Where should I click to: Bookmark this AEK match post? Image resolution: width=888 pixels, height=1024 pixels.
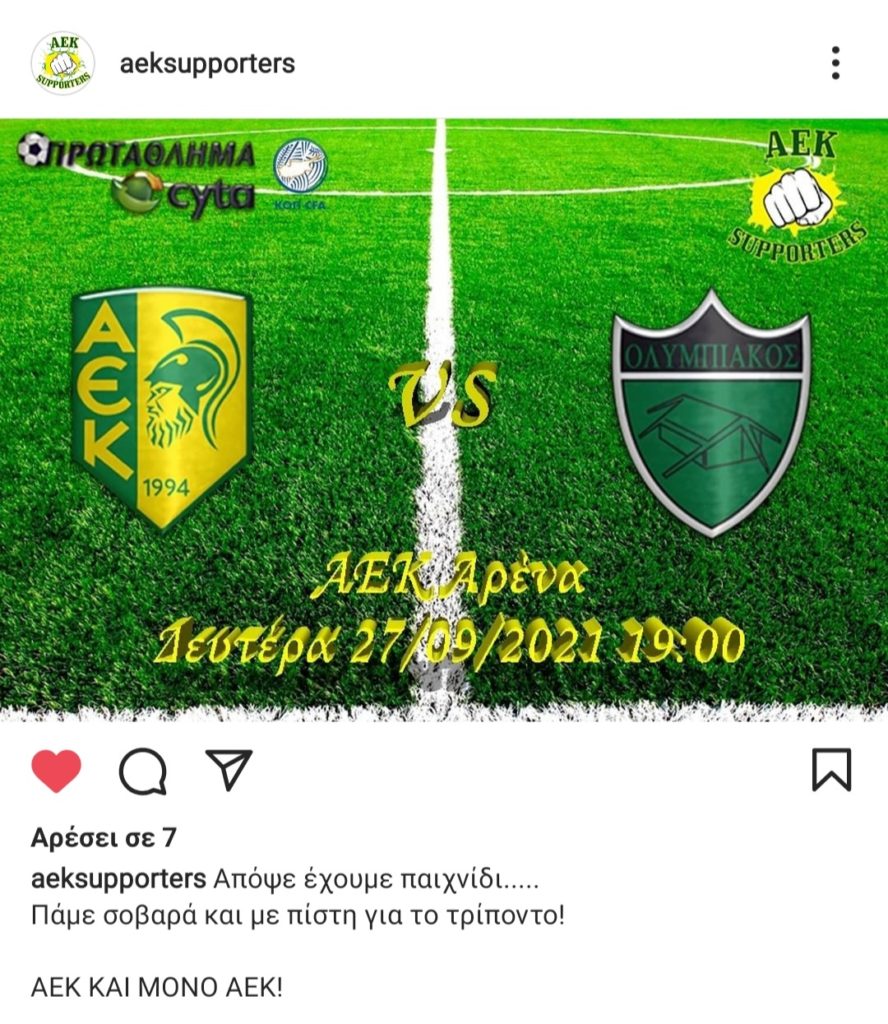[x=831, y=770]
